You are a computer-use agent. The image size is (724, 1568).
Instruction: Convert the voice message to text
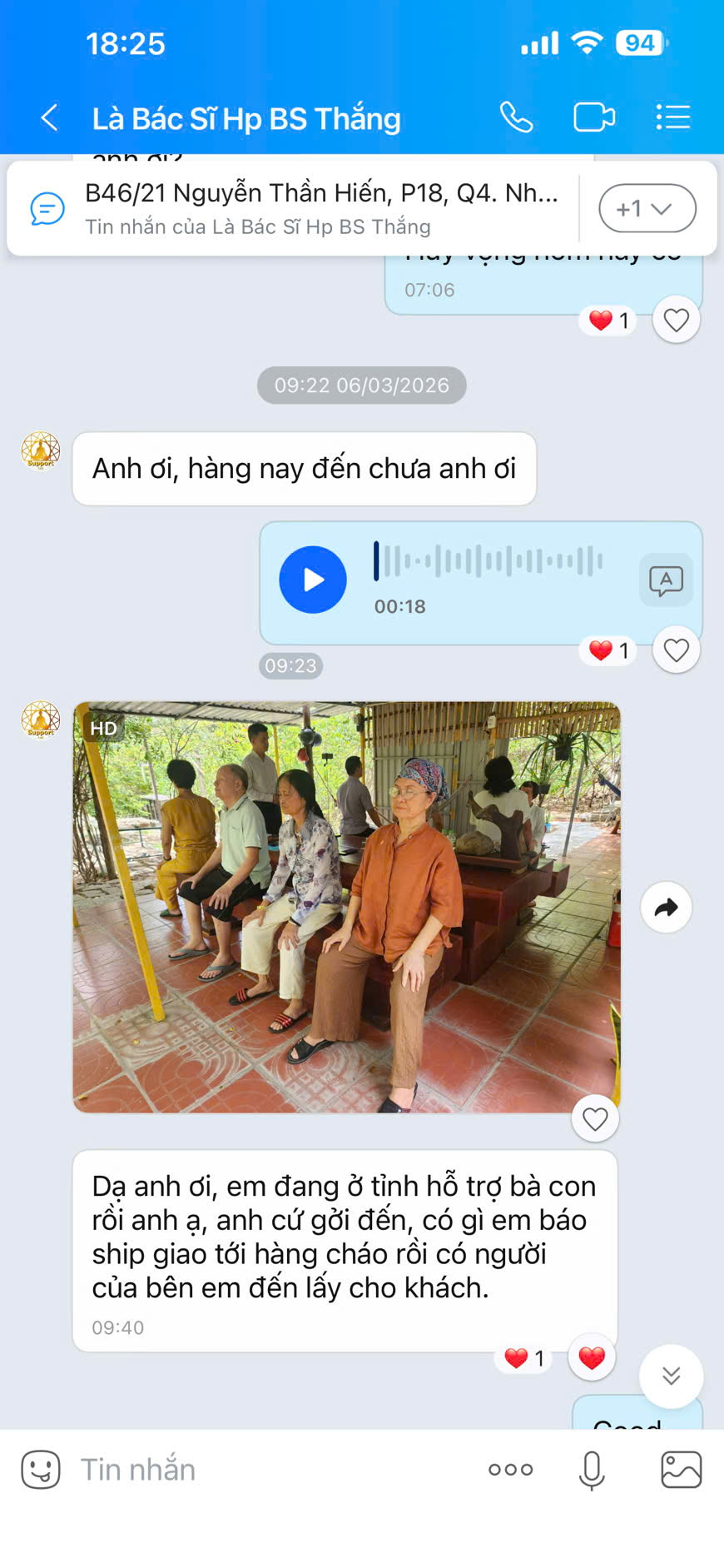(664, 580)
